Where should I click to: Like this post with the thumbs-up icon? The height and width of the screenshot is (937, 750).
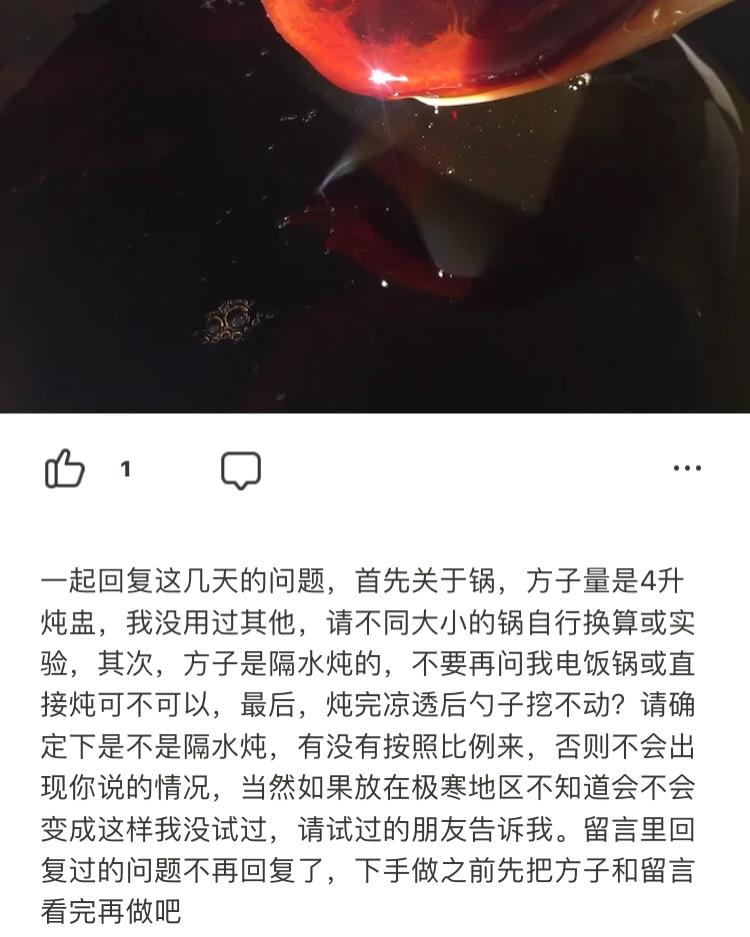(x=65, y=468)
